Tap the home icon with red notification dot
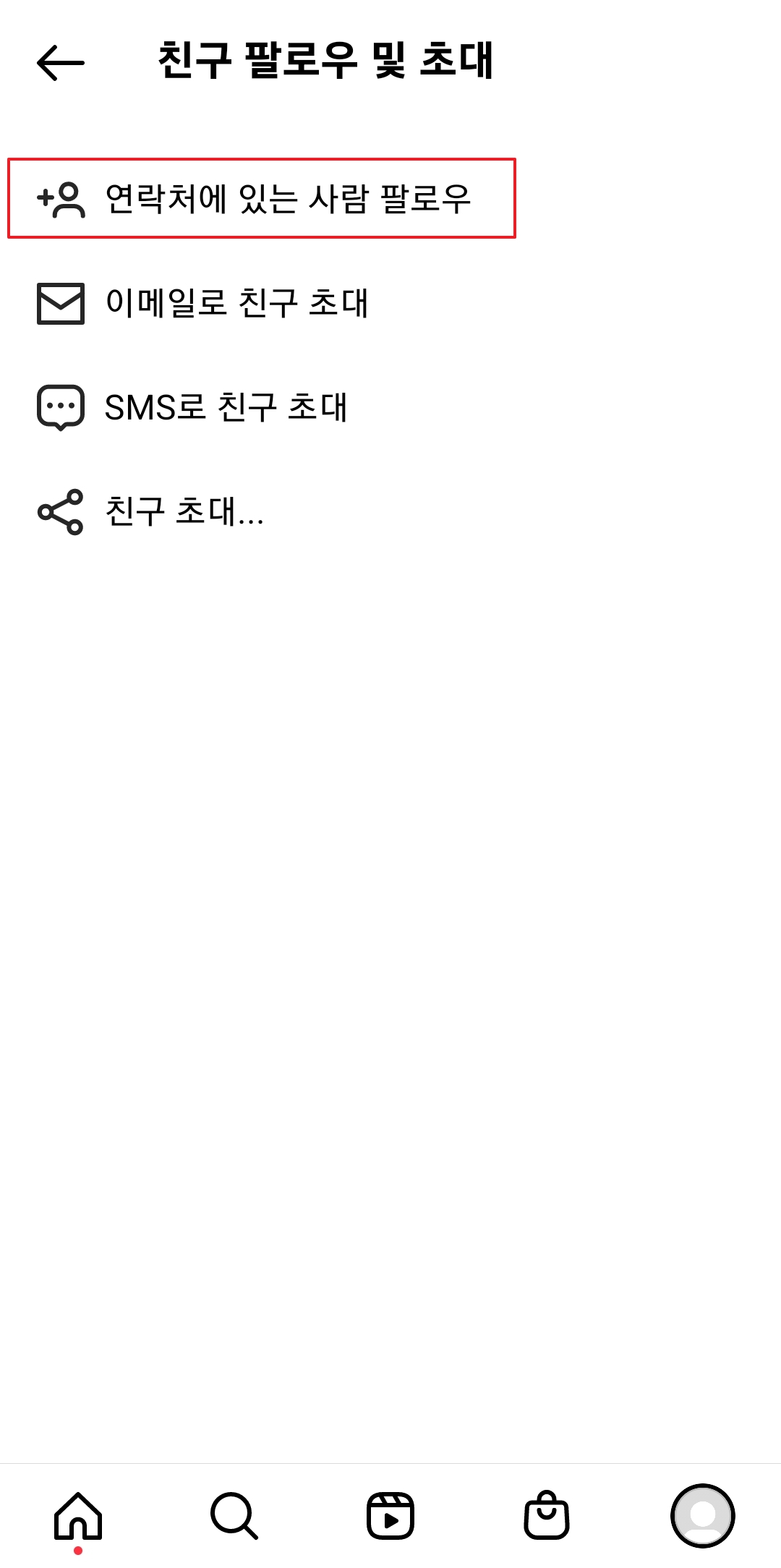The image size is (781, 1568). tap(78, 1515)
